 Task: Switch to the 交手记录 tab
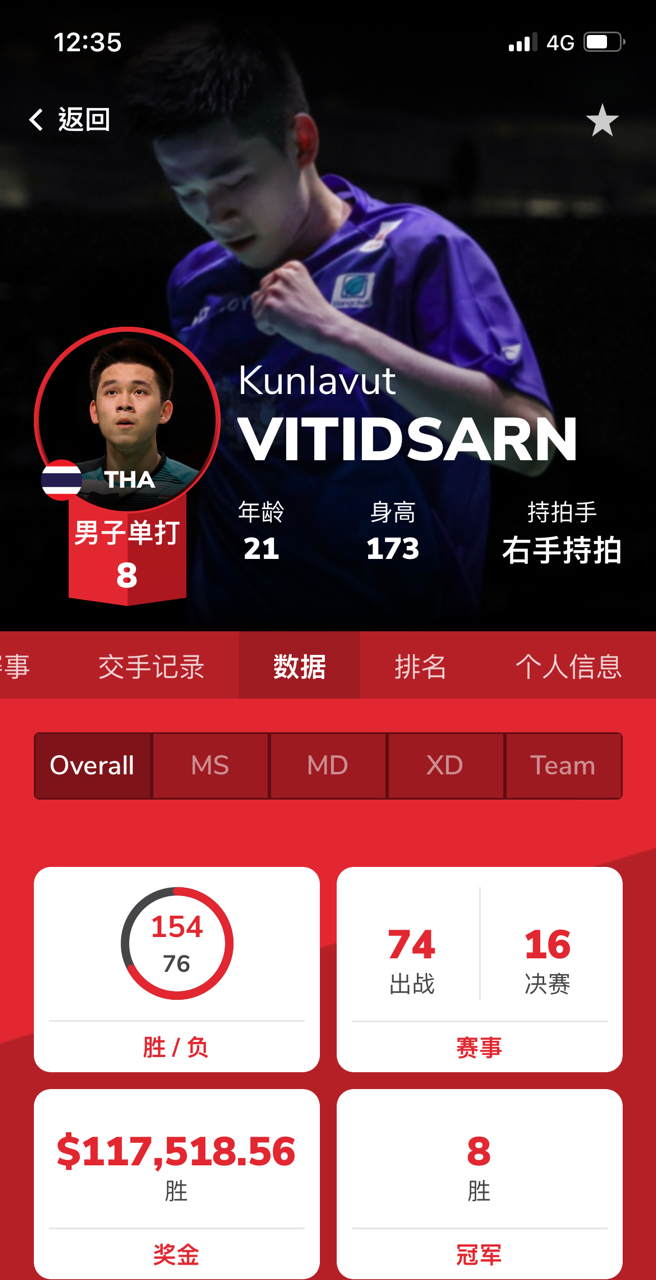[151, 666]
